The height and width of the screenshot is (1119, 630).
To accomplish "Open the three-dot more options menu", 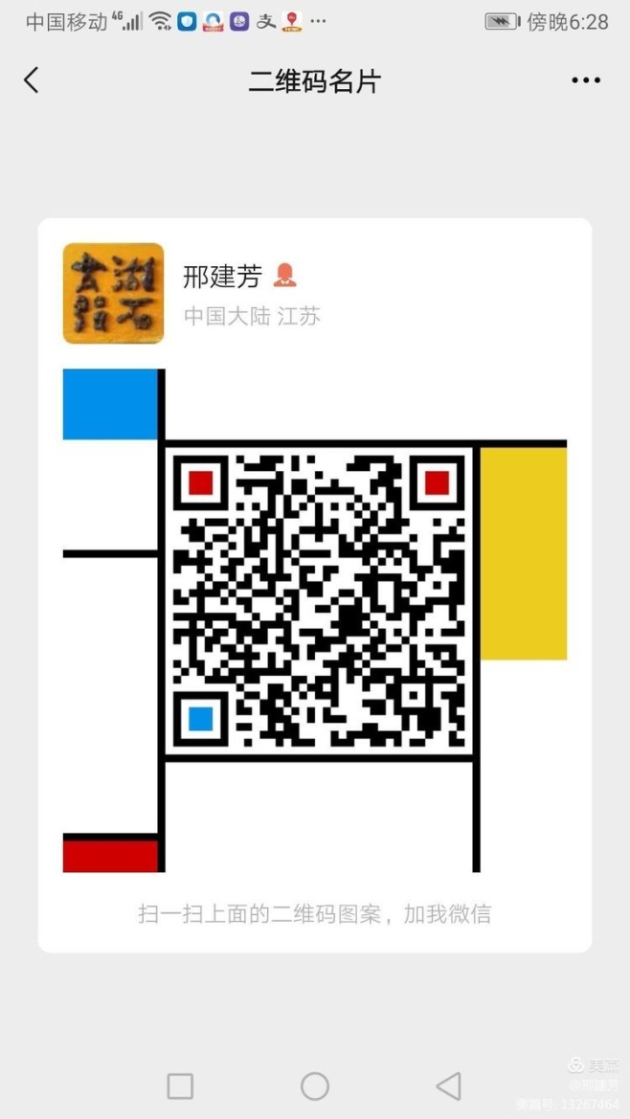I will [x=586, y=81].
